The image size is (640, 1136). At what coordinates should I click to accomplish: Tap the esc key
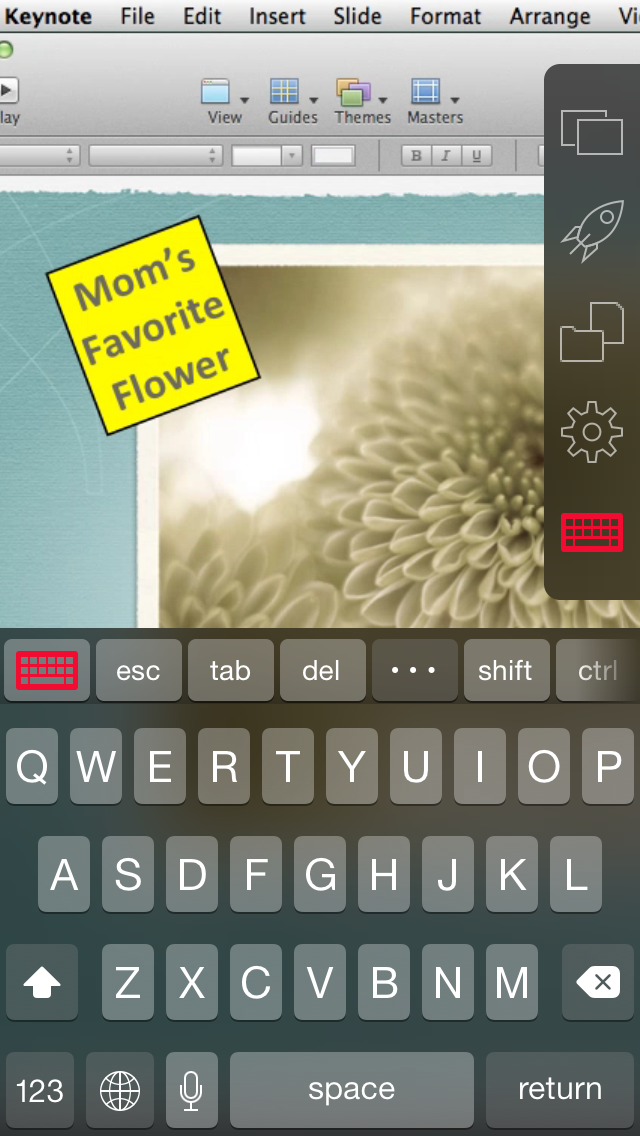[138, 670]
